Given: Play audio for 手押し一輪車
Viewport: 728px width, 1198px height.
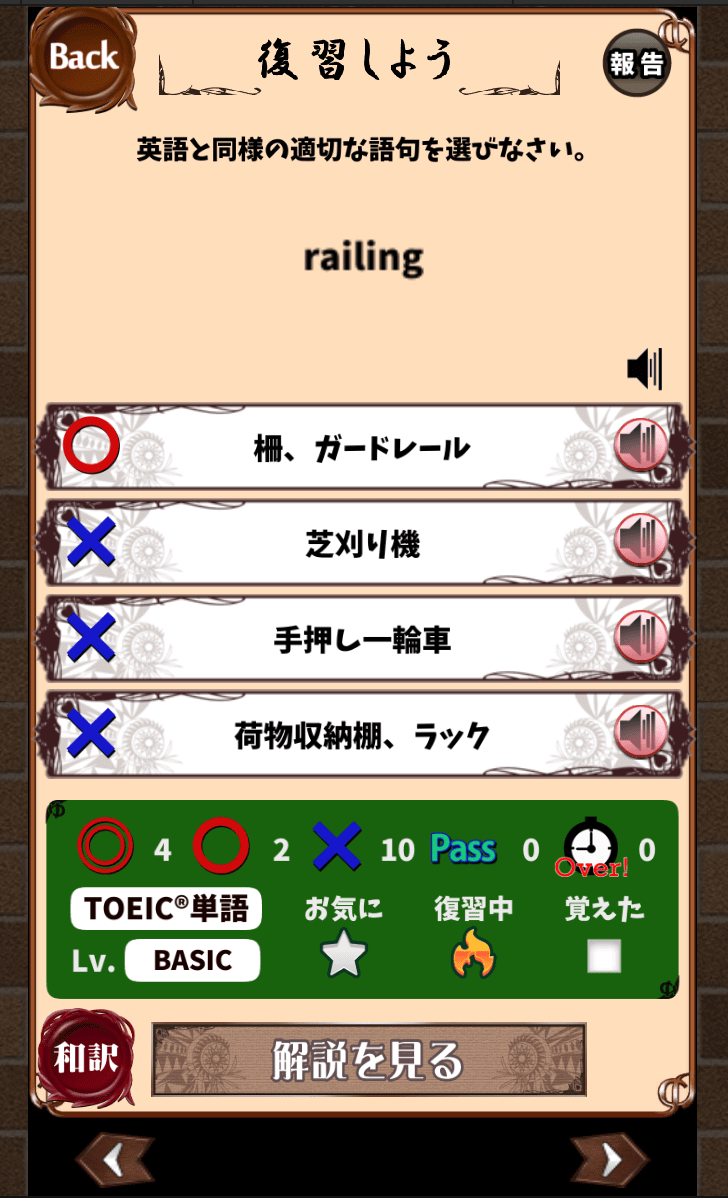Looking at the screenshot, I should pos(641,637).
